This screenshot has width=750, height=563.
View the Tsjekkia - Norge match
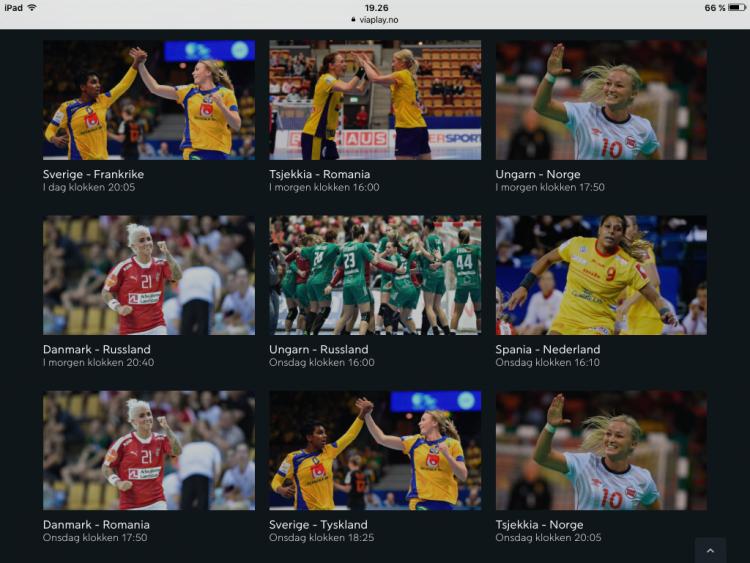coord(601,450)
